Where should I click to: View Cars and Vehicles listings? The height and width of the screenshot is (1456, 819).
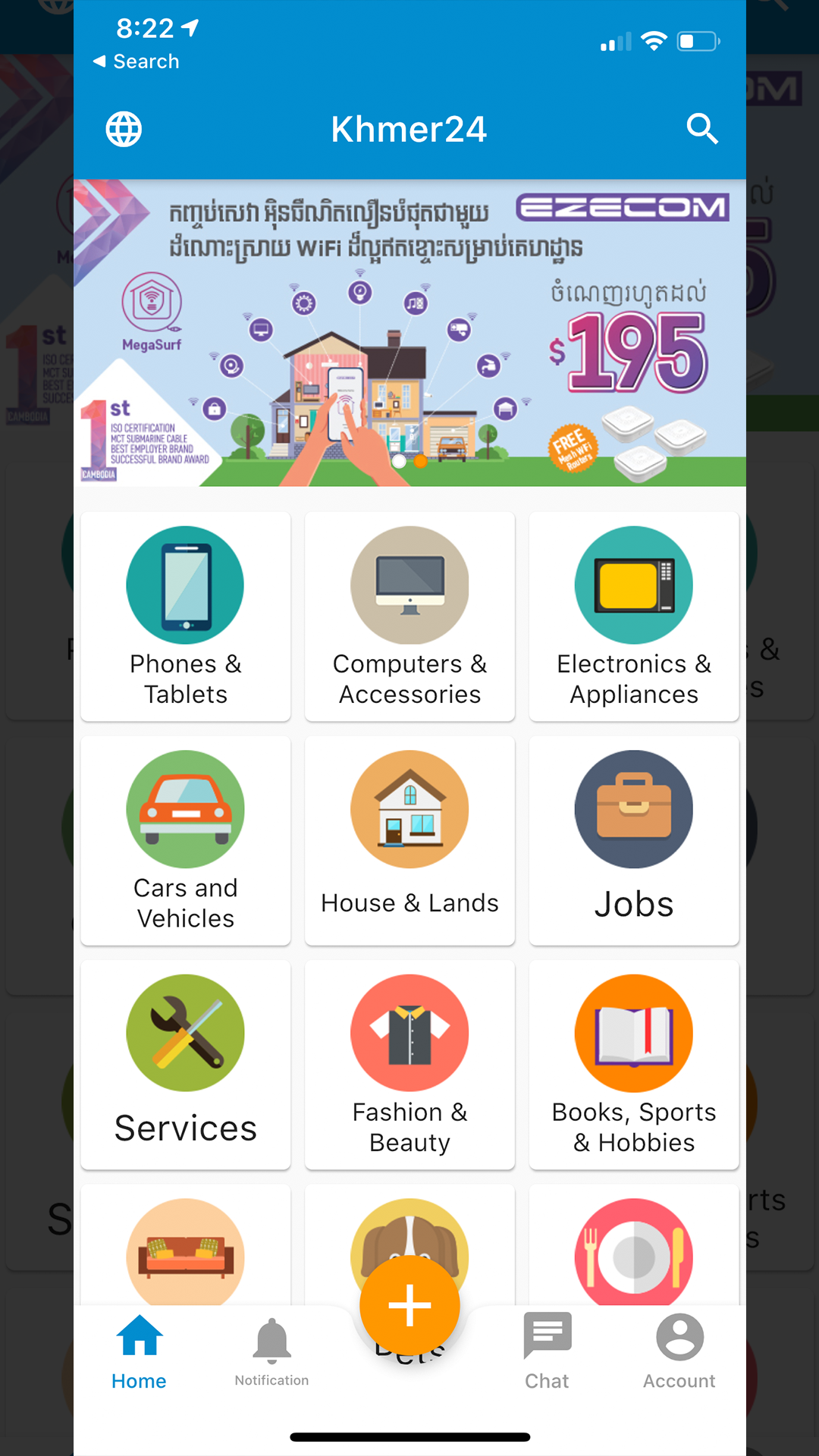(186, 840)
